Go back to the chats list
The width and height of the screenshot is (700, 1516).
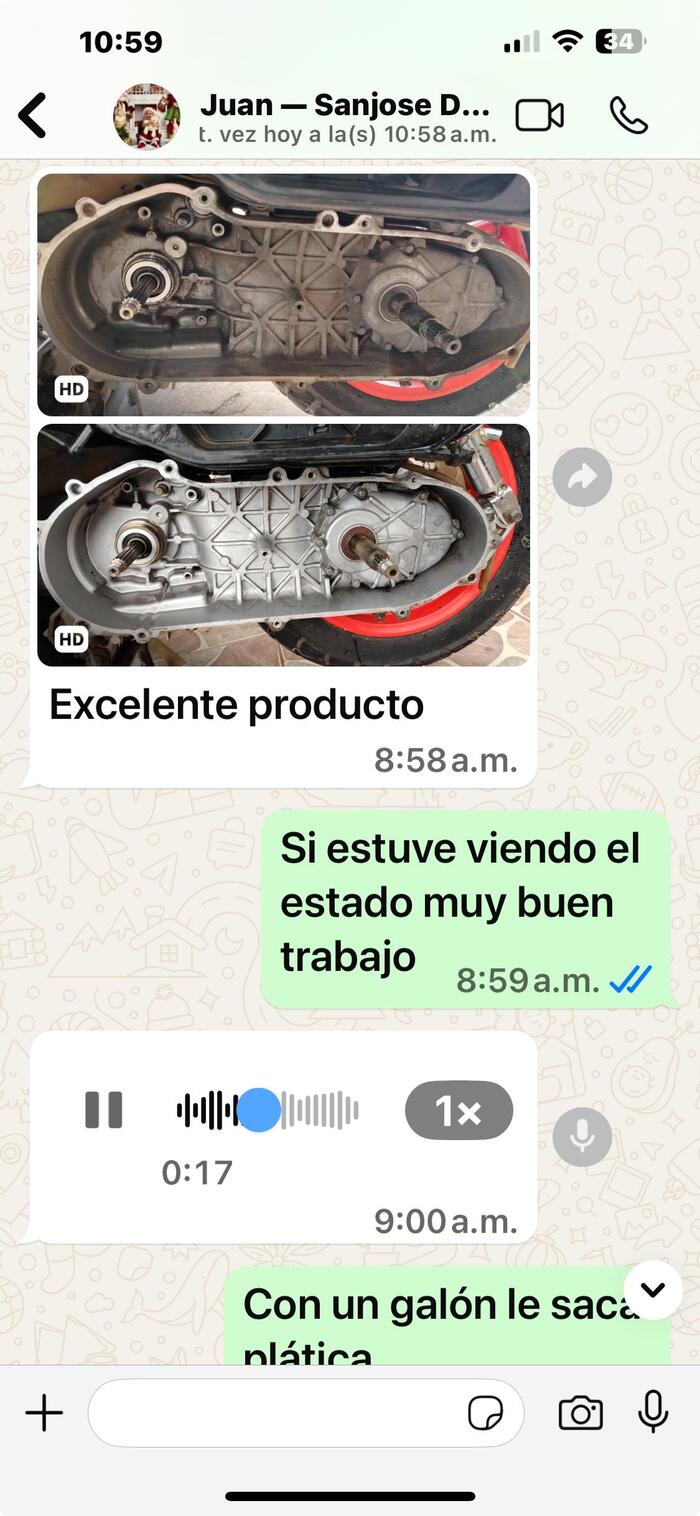click(x=33, y=116)
